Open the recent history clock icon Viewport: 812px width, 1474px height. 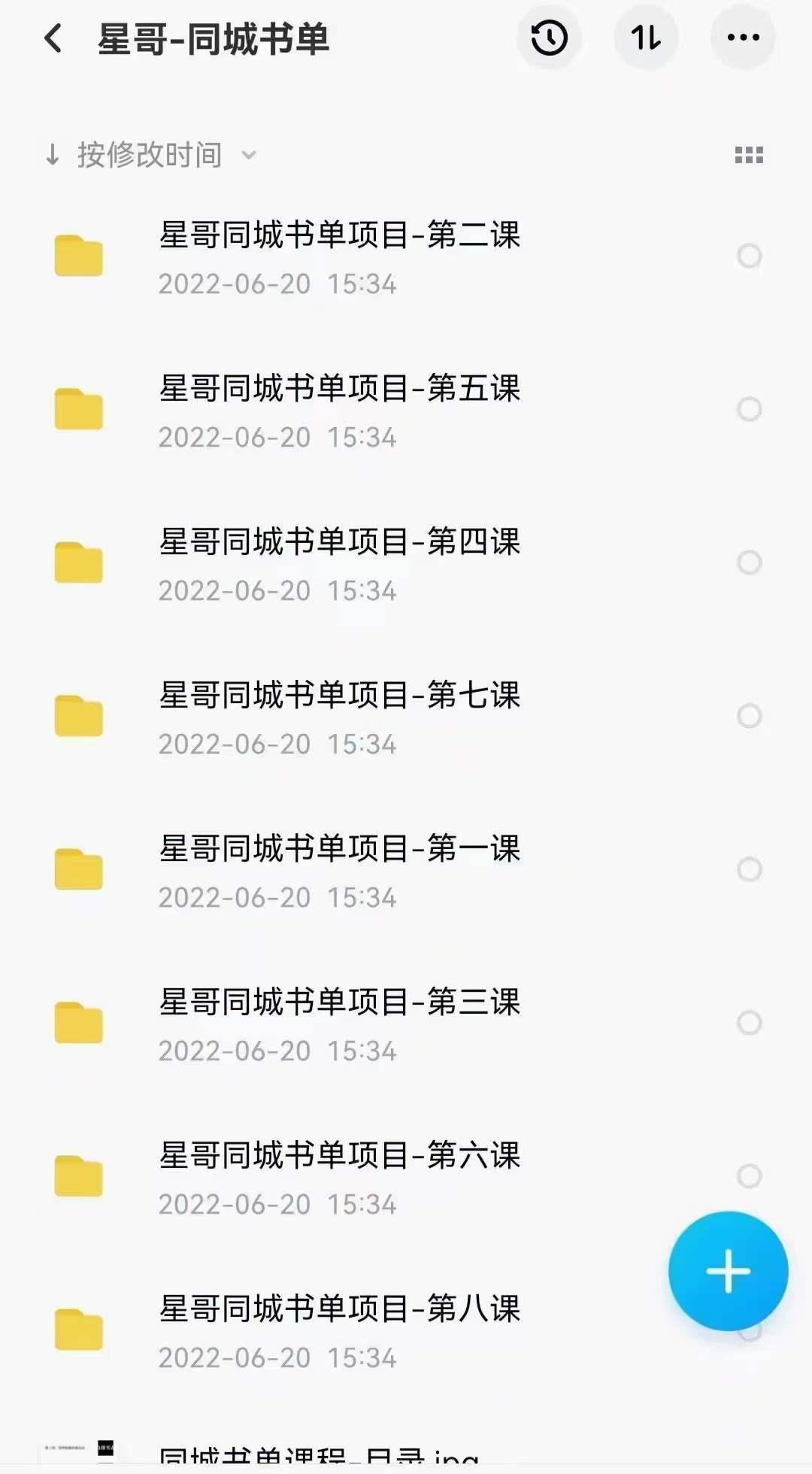click(x=549, y=38)
